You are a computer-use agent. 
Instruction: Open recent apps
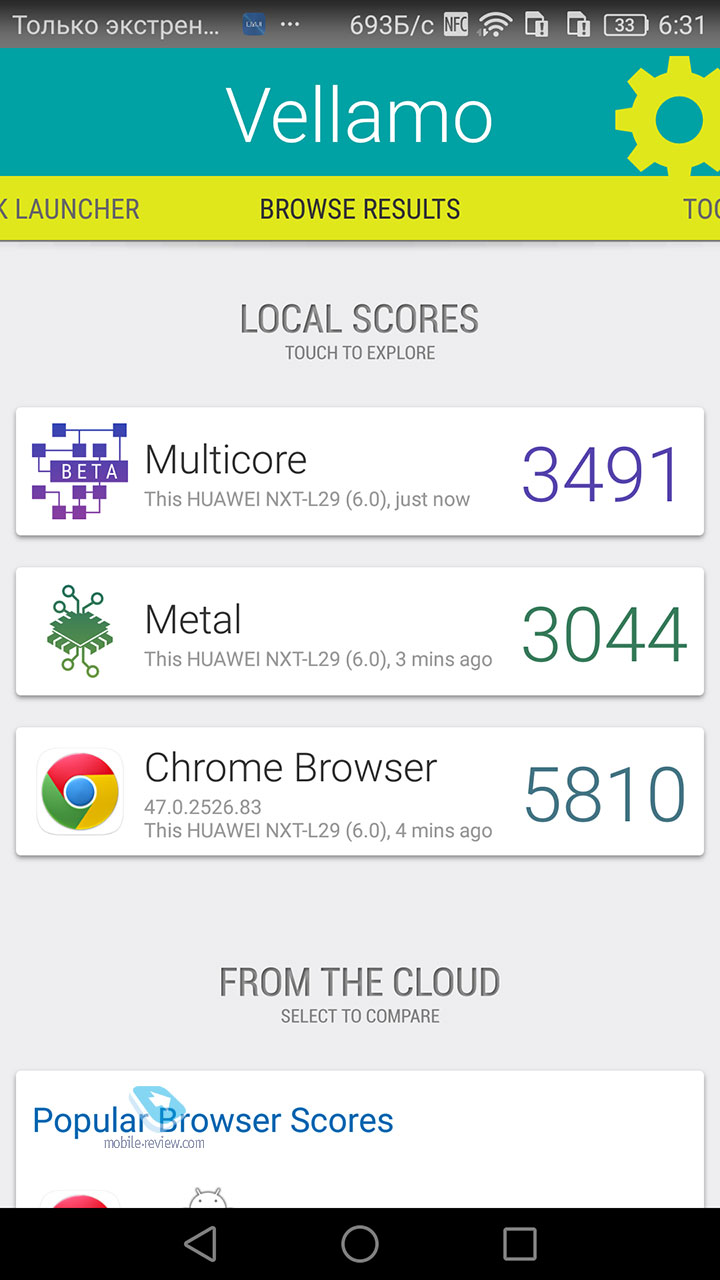tap(520, 1244)
